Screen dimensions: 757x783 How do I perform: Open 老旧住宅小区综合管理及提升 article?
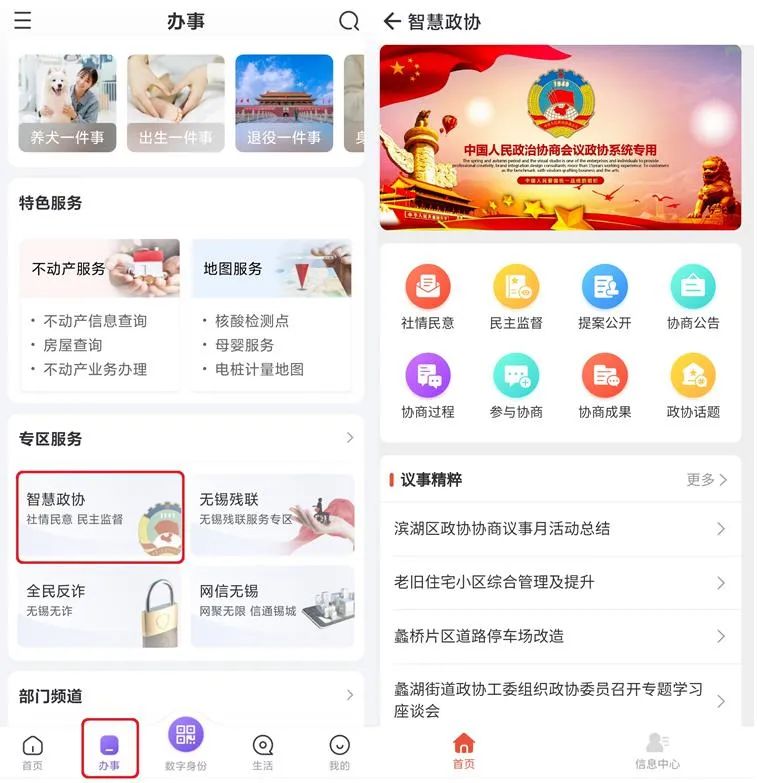tap(560, 582)
